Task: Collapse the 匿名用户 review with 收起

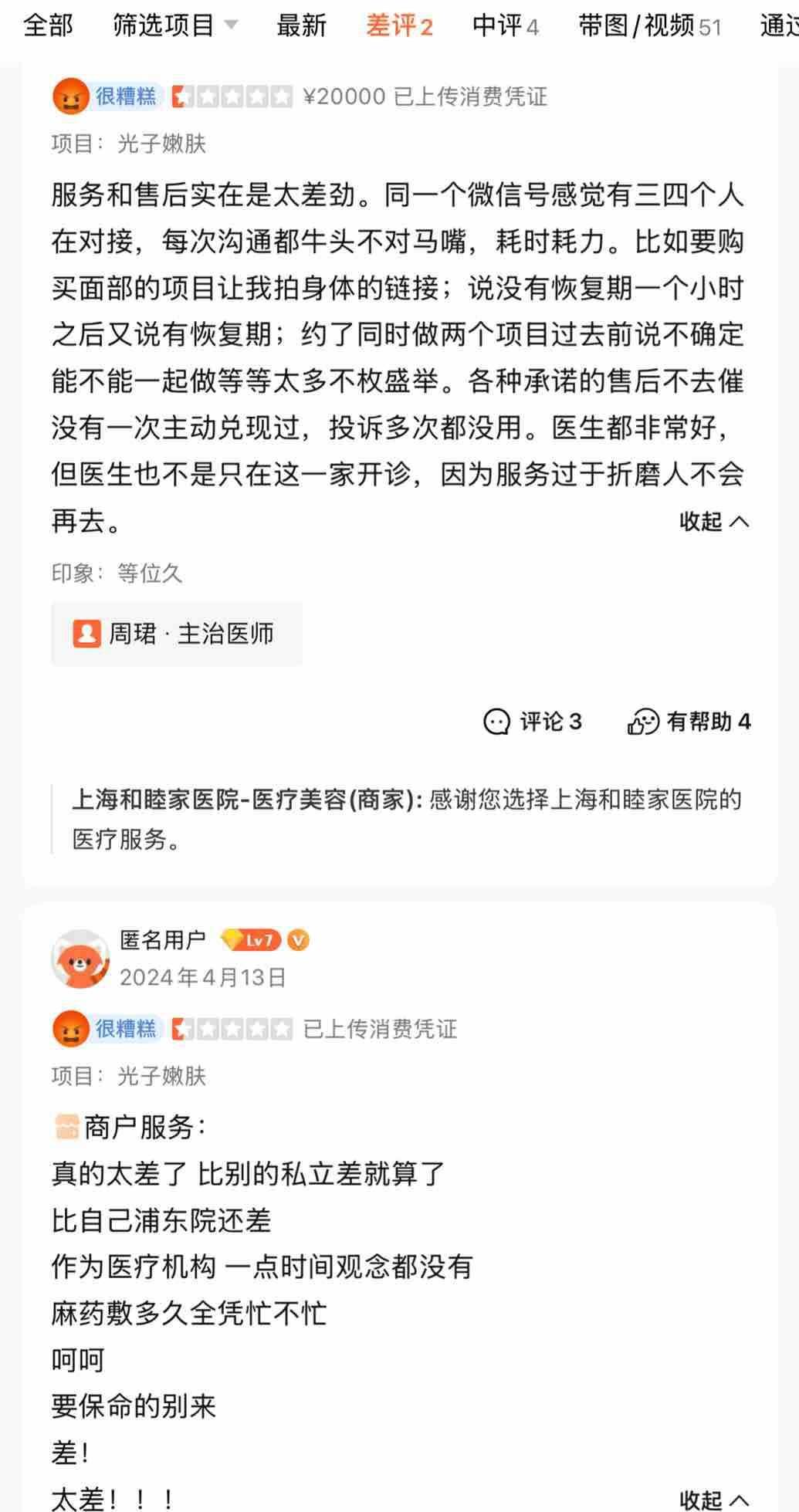Action: (713, 1499)
